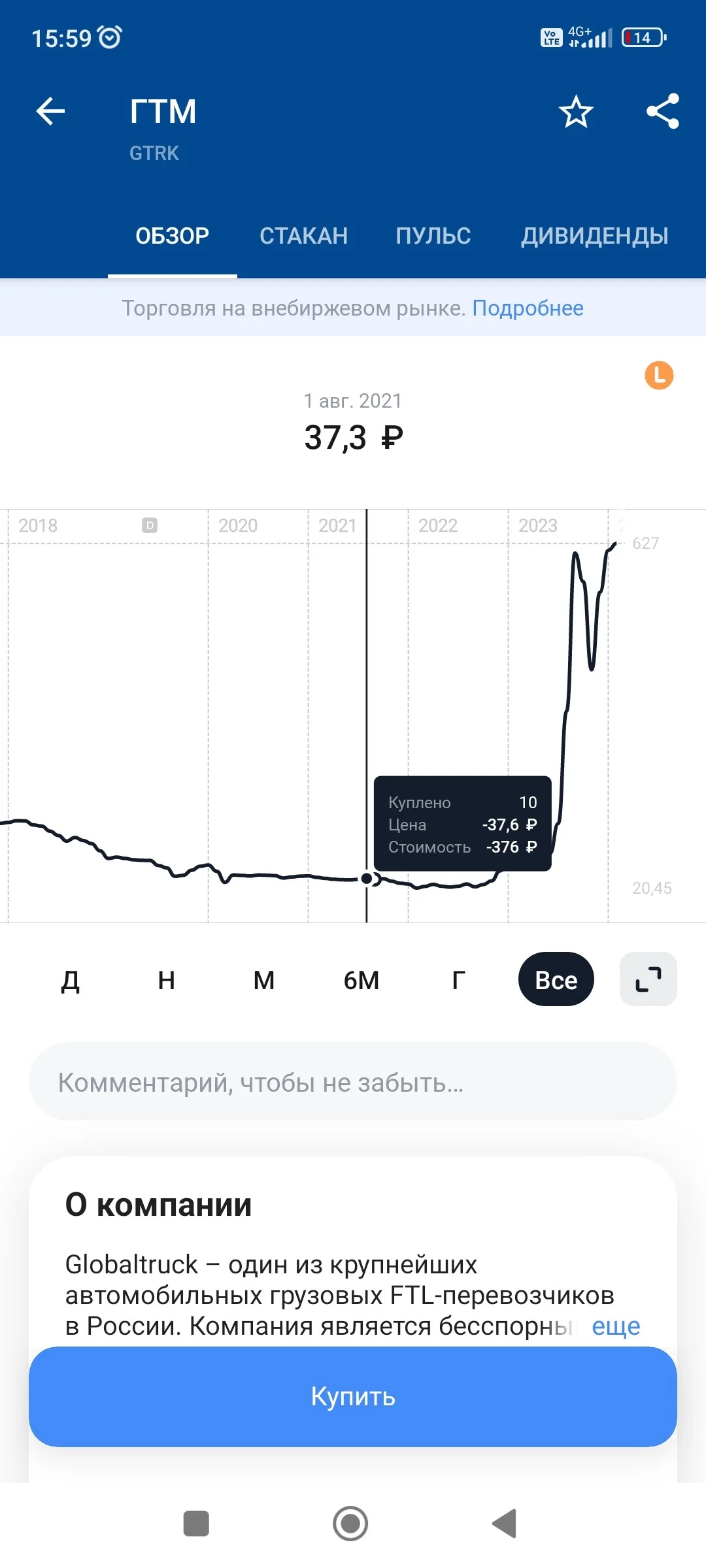Tap the orange L indicator icon
706x1568 pixels.
(659, 376)
